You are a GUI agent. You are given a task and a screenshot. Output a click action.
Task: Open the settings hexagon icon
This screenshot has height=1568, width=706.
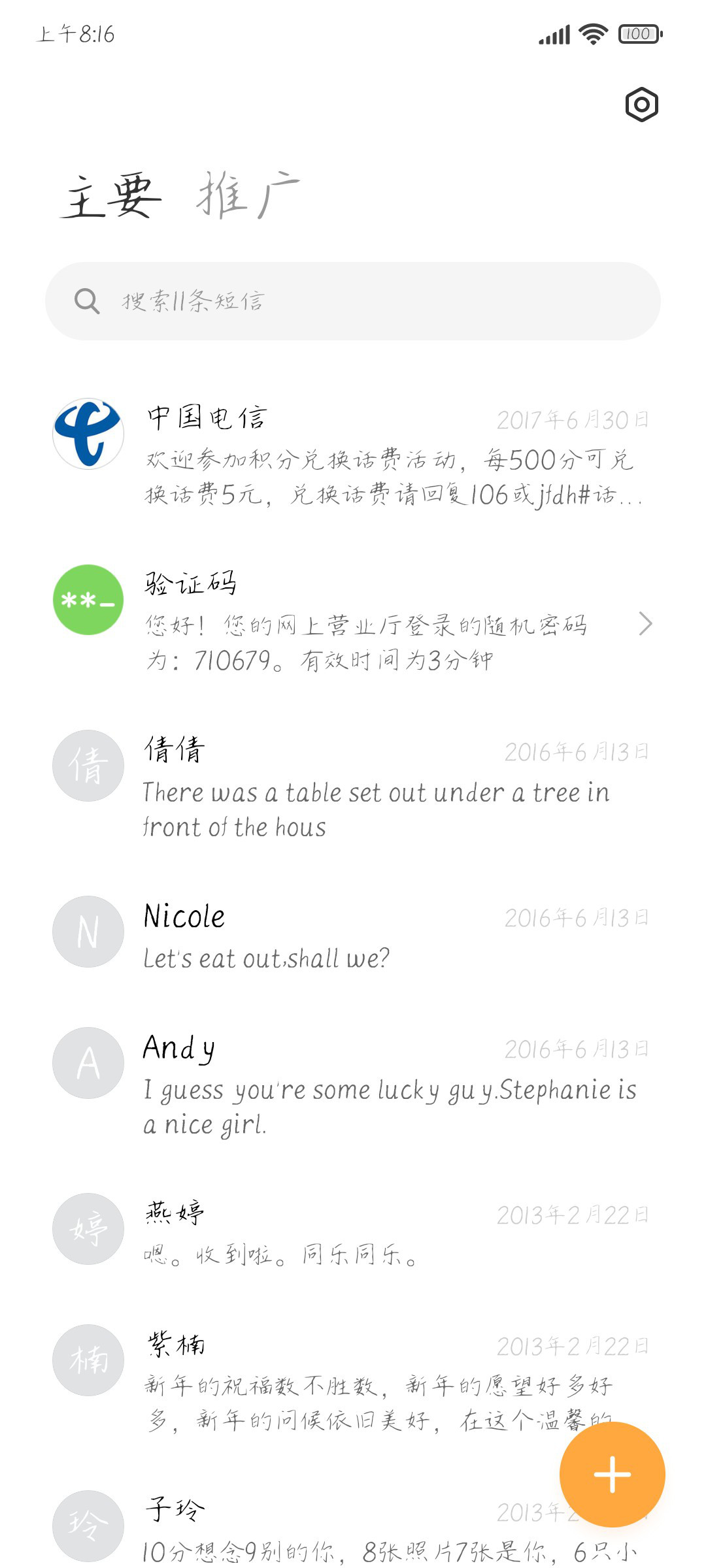pos(641,105)
